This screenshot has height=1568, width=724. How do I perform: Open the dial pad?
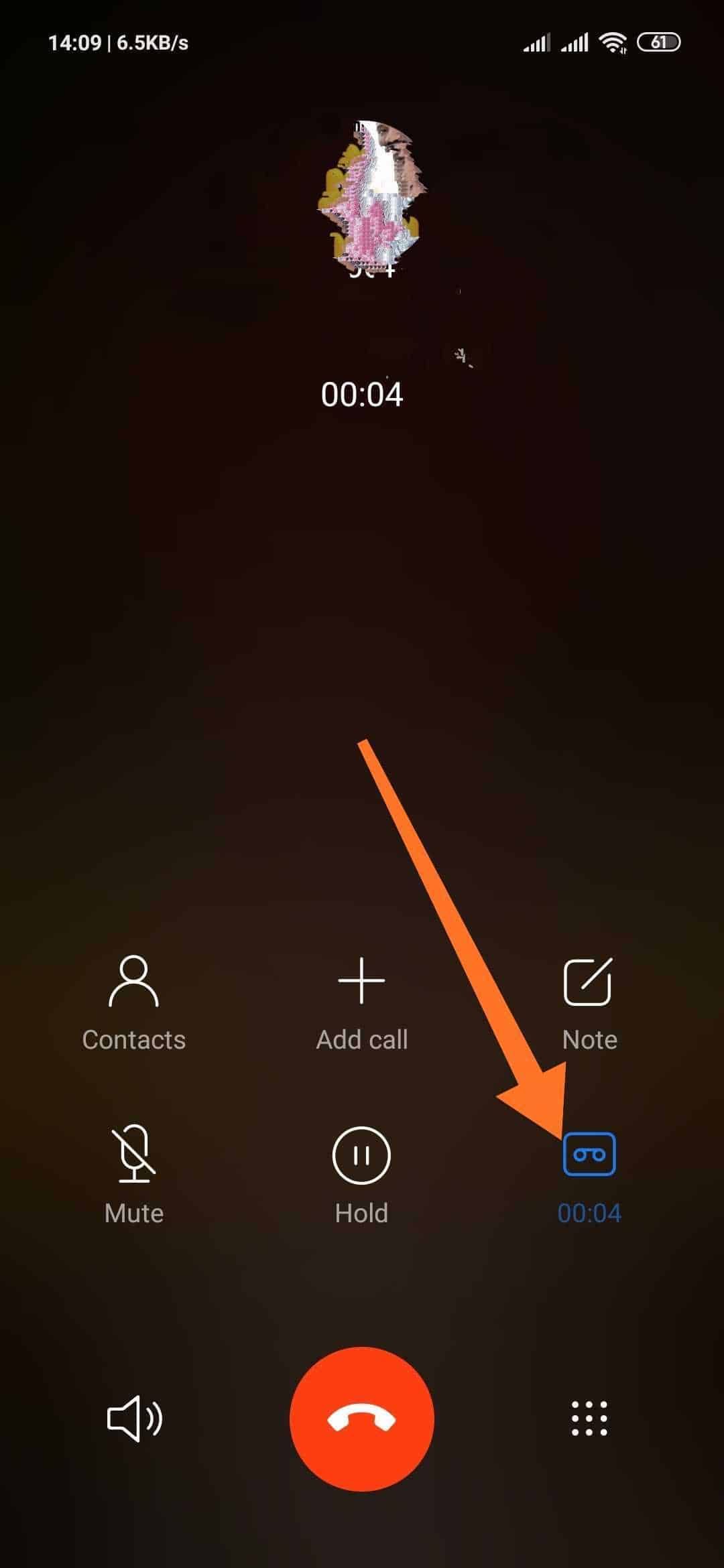point(589,1418)
